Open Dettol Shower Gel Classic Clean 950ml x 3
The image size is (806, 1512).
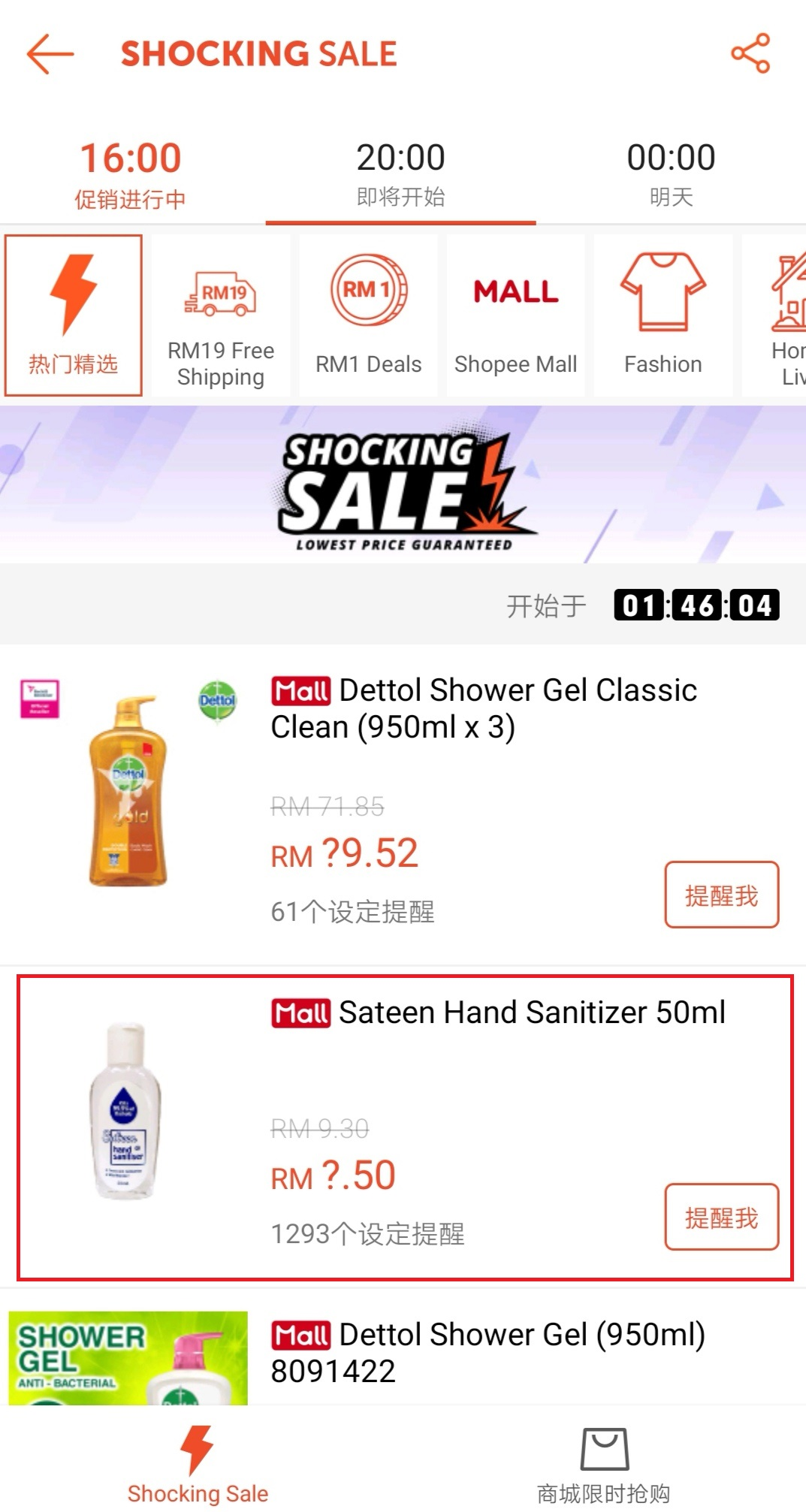tap(484, 708)
